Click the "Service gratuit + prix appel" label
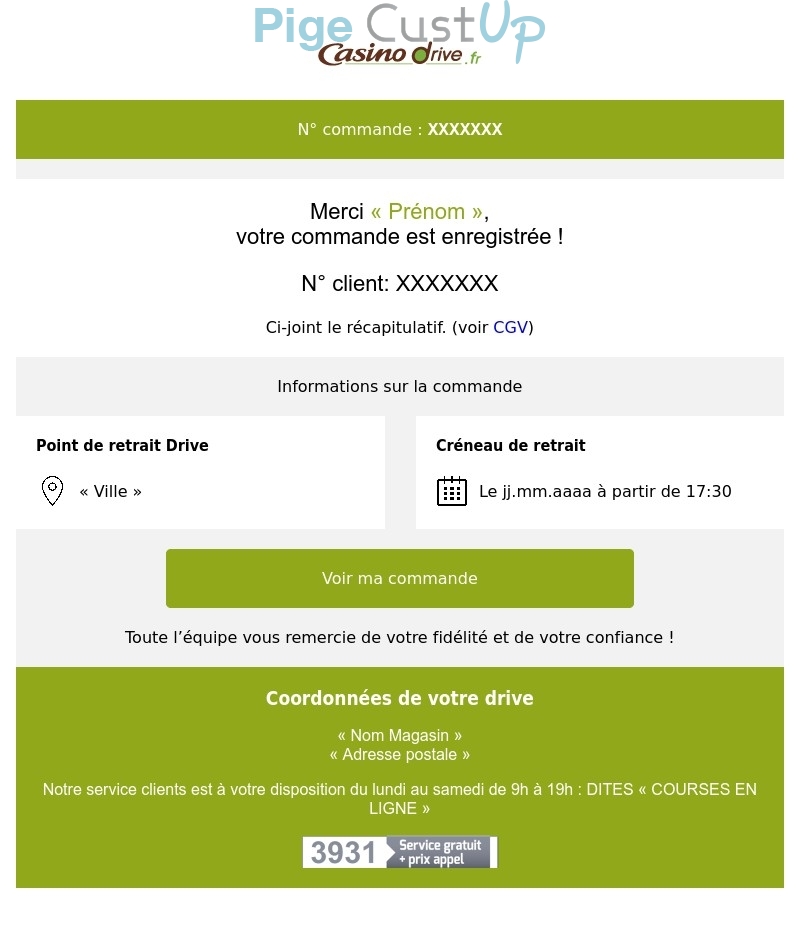This screenshot has width=800, height=929. tap(441, 851)
